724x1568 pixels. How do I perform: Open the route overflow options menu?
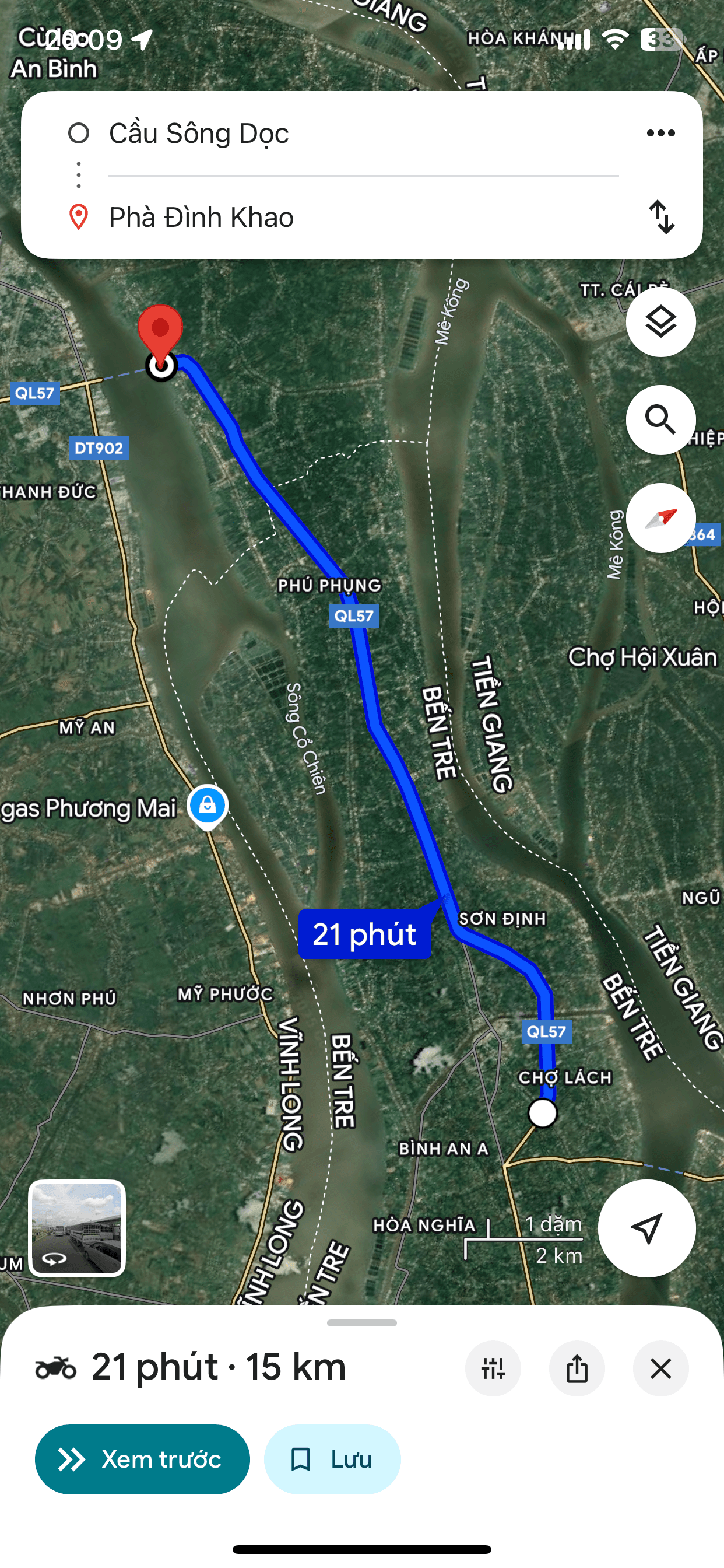pyautogui.click(x=660, y=134)
